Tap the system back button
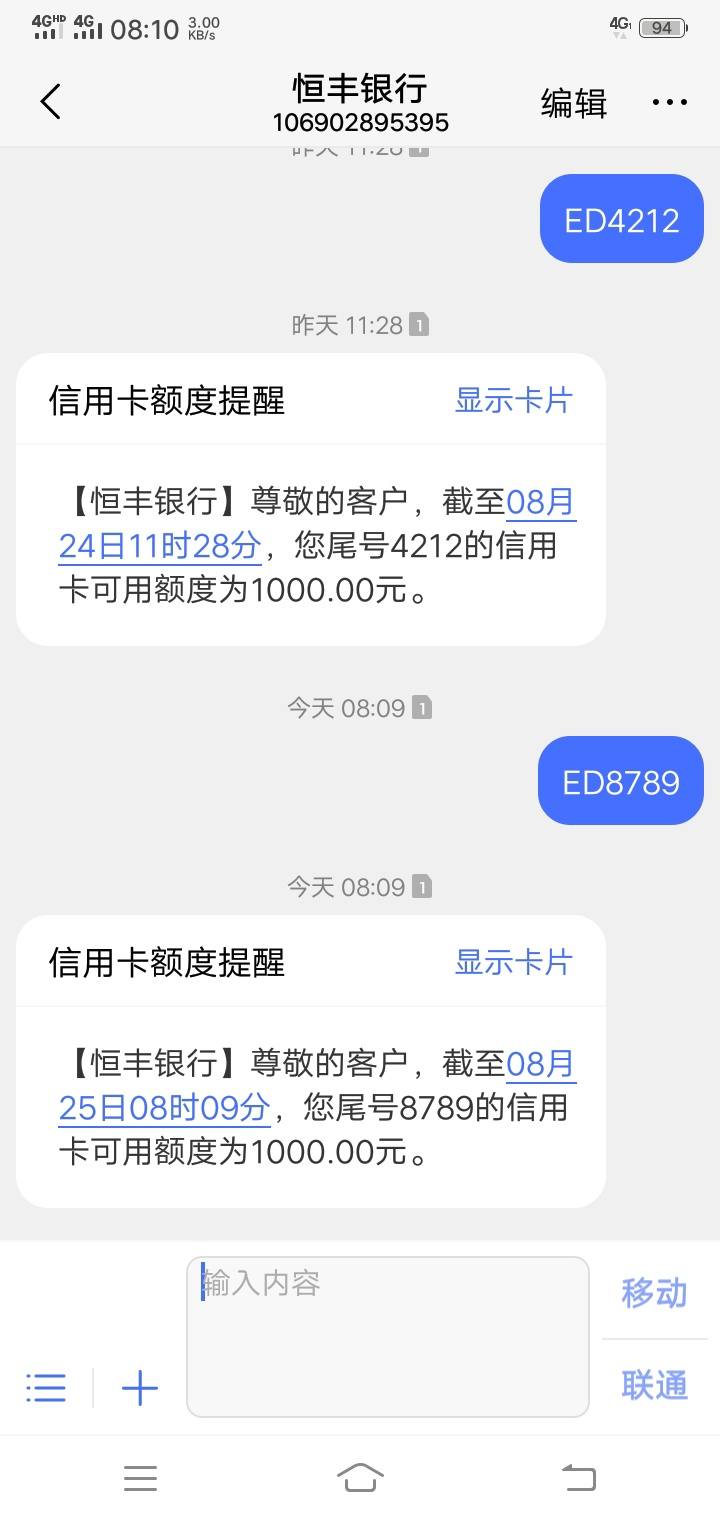This screenshot has width=720, height=1520. pyautogui.click(x=578, y=1477)
